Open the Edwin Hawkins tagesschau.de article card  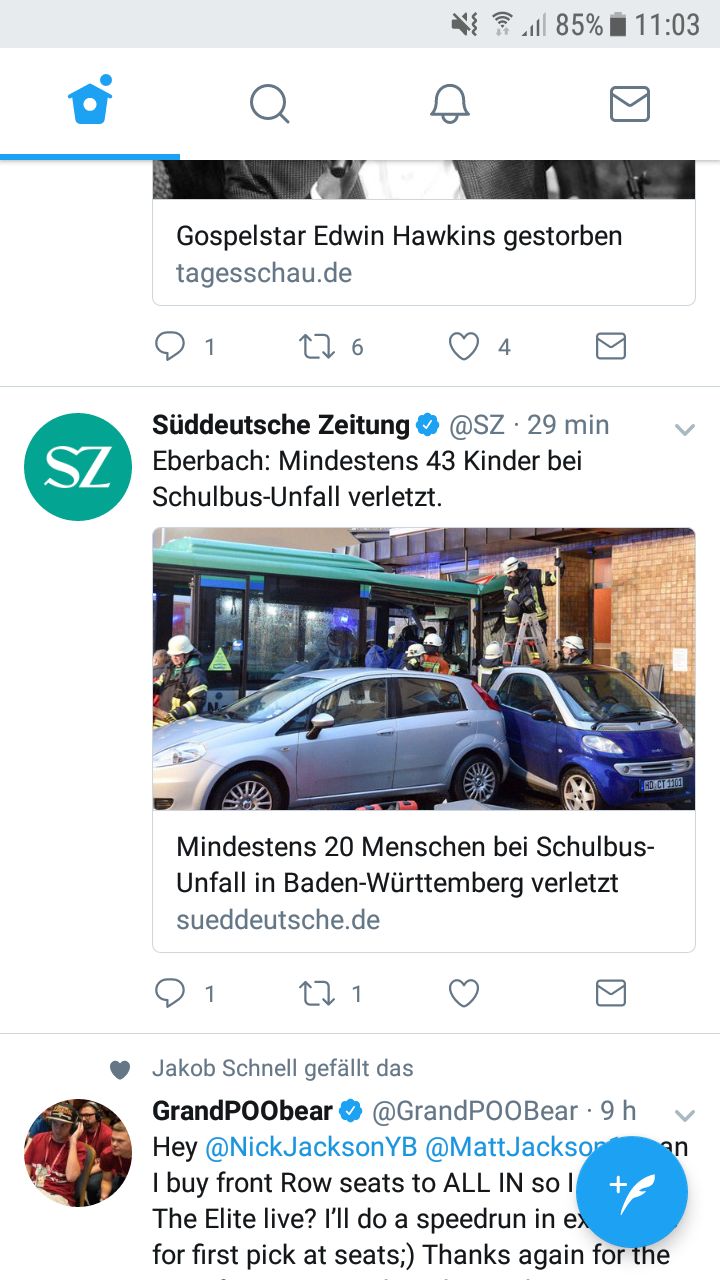point(423,252)
